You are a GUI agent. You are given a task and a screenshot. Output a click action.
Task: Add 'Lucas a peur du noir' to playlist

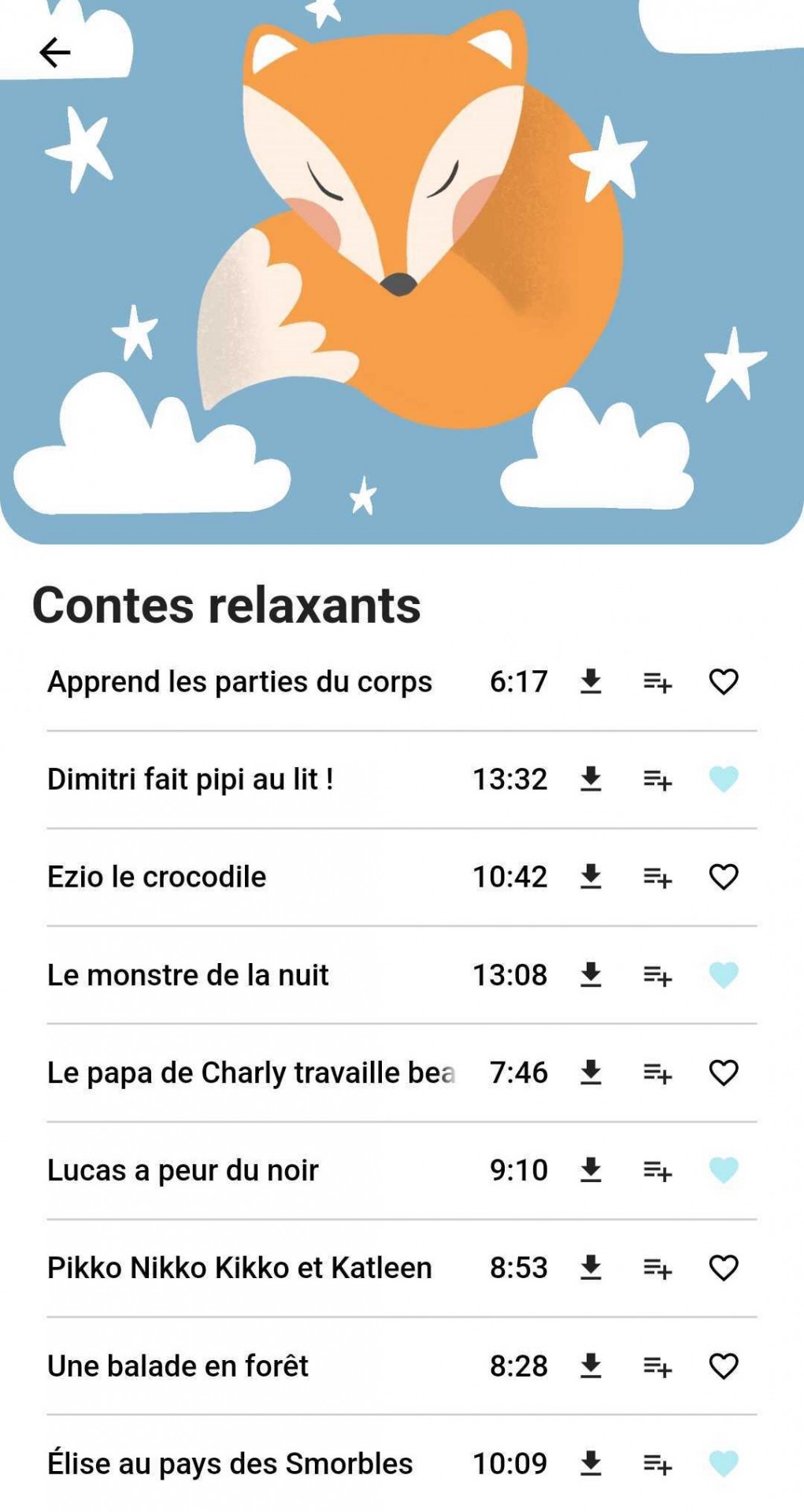click(x=657, y=1171)
